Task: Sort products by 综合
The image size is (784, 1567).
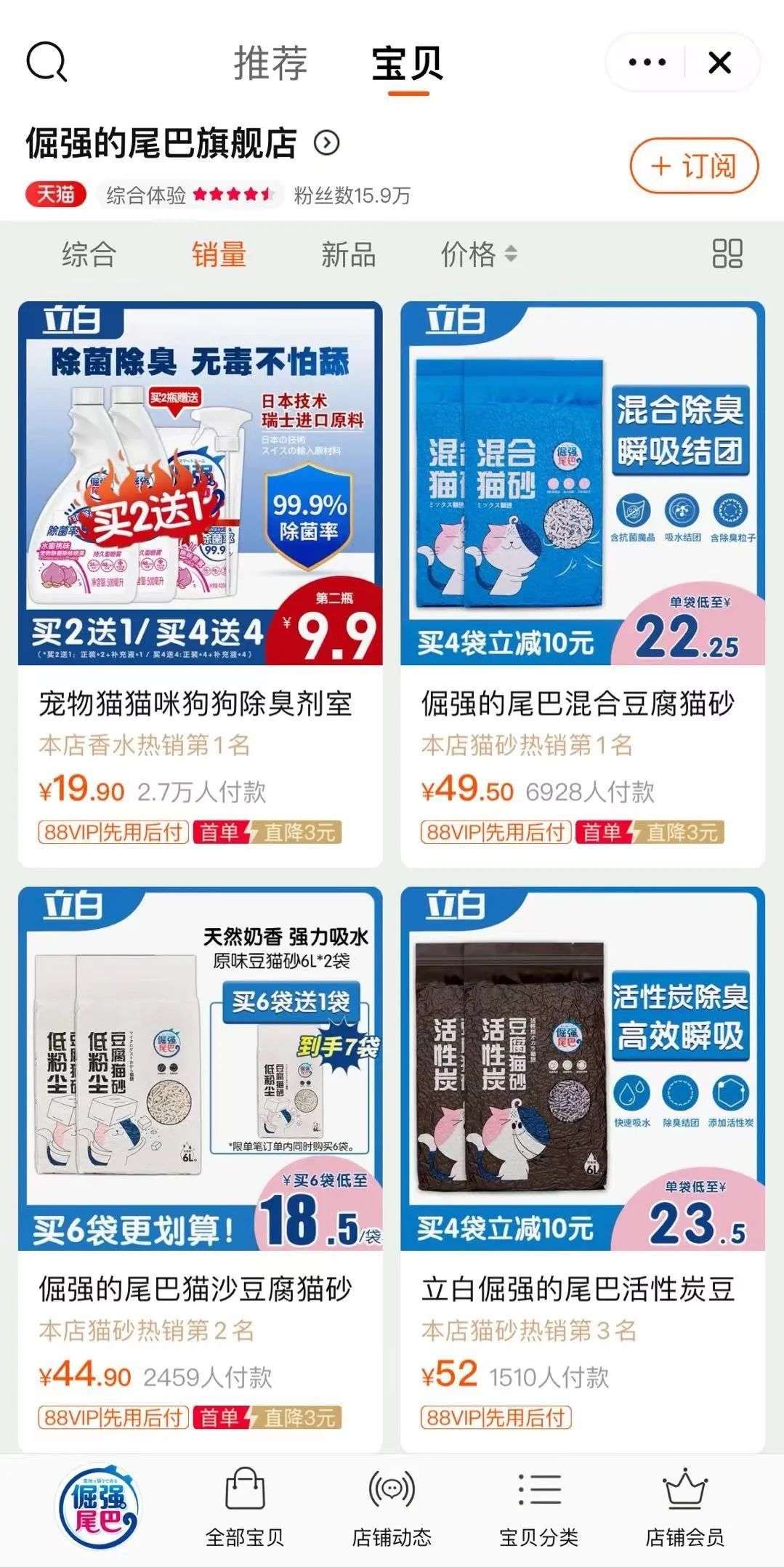Action: click(89, 254)
